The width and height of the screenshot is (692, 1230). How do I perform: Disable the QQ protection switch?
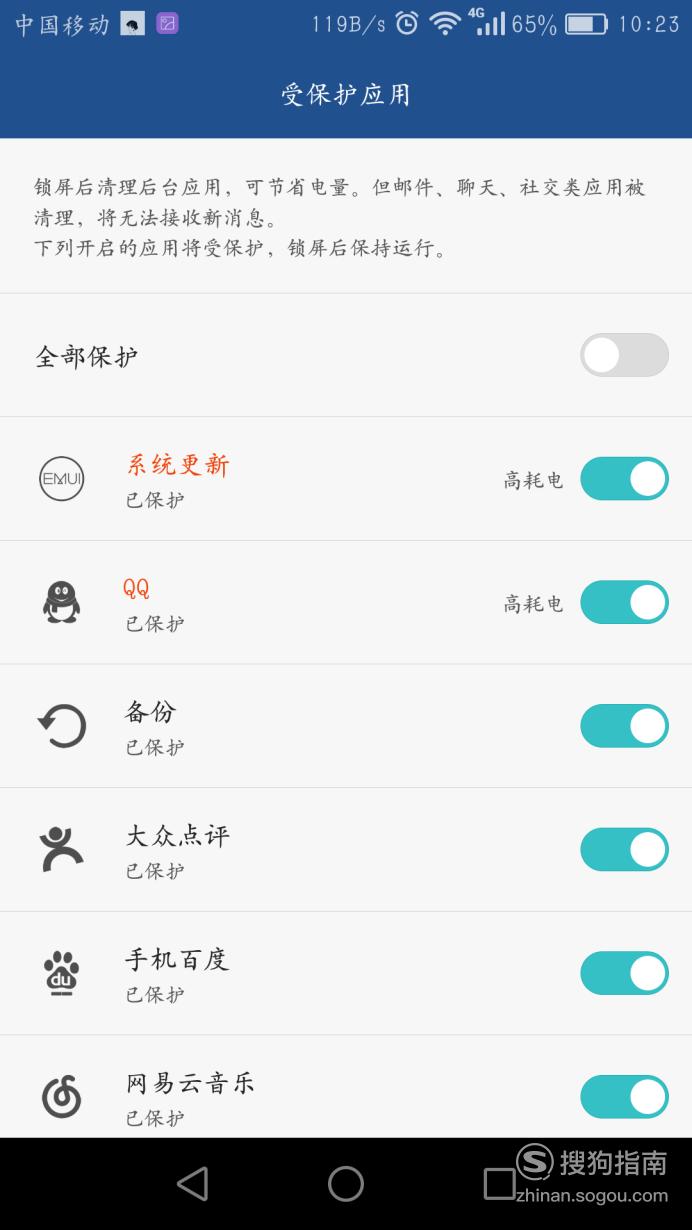[x=624, y=602]
